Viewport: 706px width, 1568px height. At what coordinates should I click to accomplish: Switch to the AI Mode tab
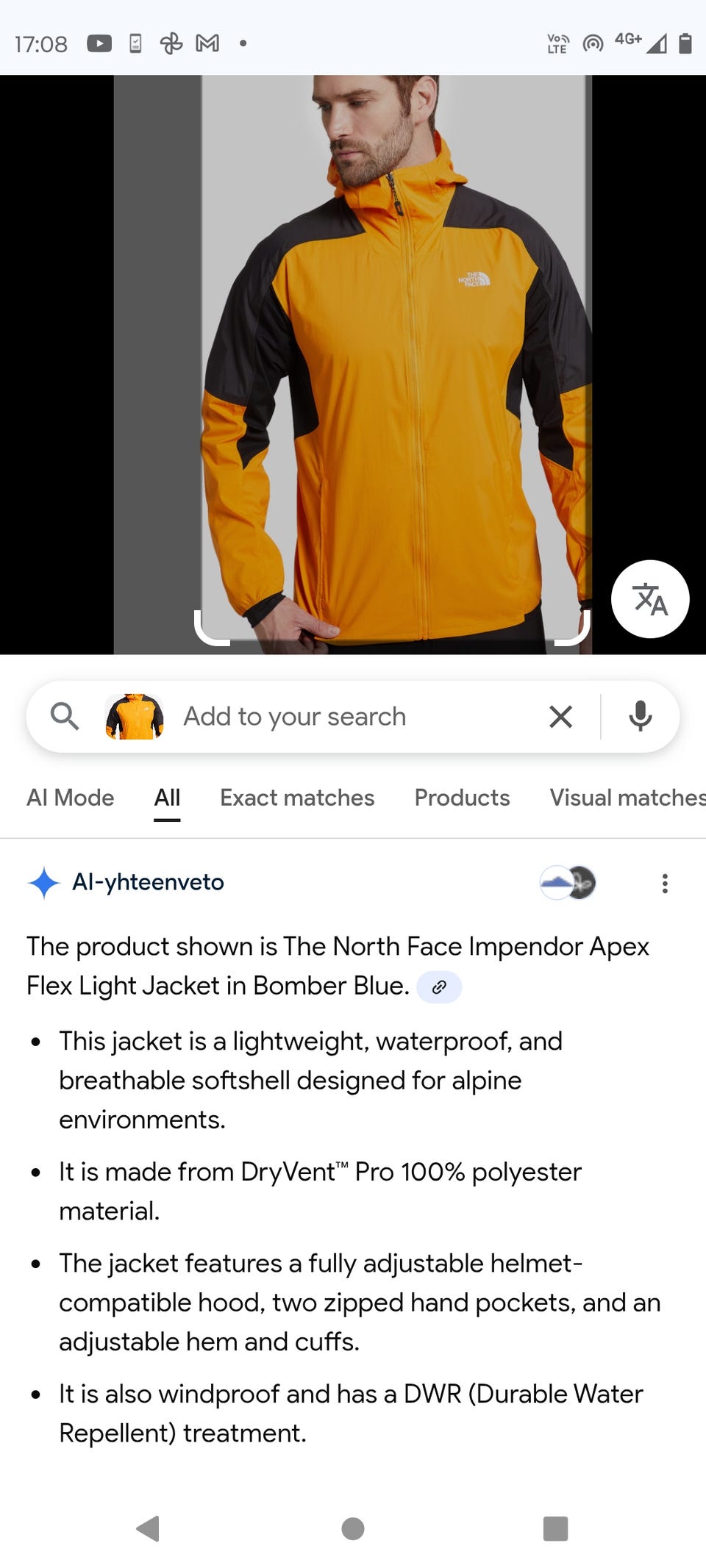pos(71,798)
